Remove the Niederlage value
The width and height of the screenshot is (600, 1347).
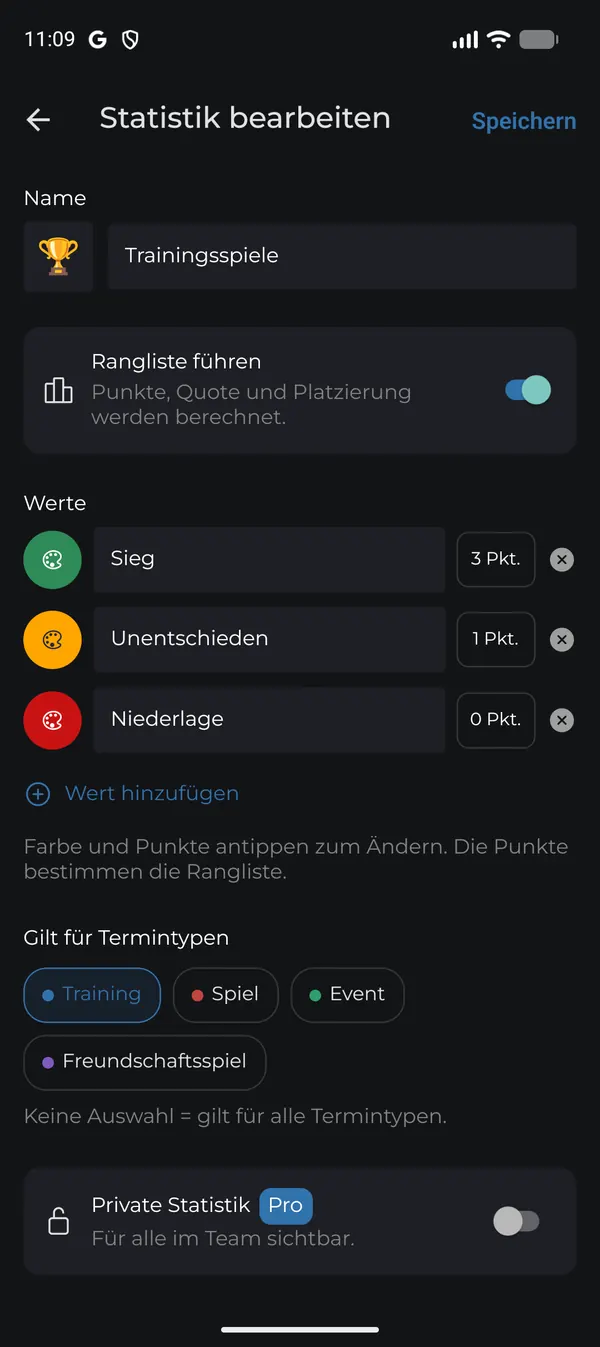pos(562,720)
